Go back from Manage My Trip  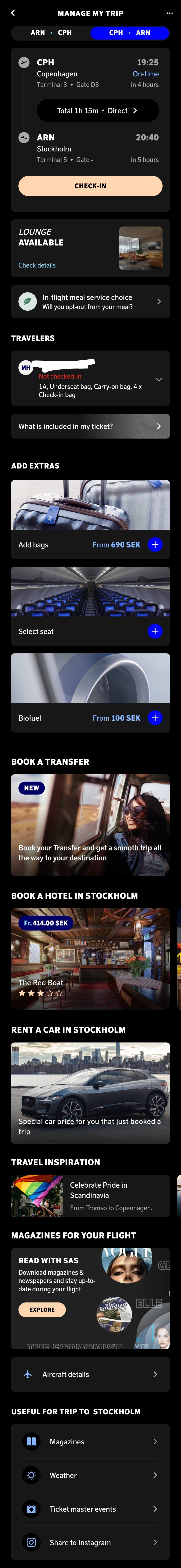coord(13,13)
